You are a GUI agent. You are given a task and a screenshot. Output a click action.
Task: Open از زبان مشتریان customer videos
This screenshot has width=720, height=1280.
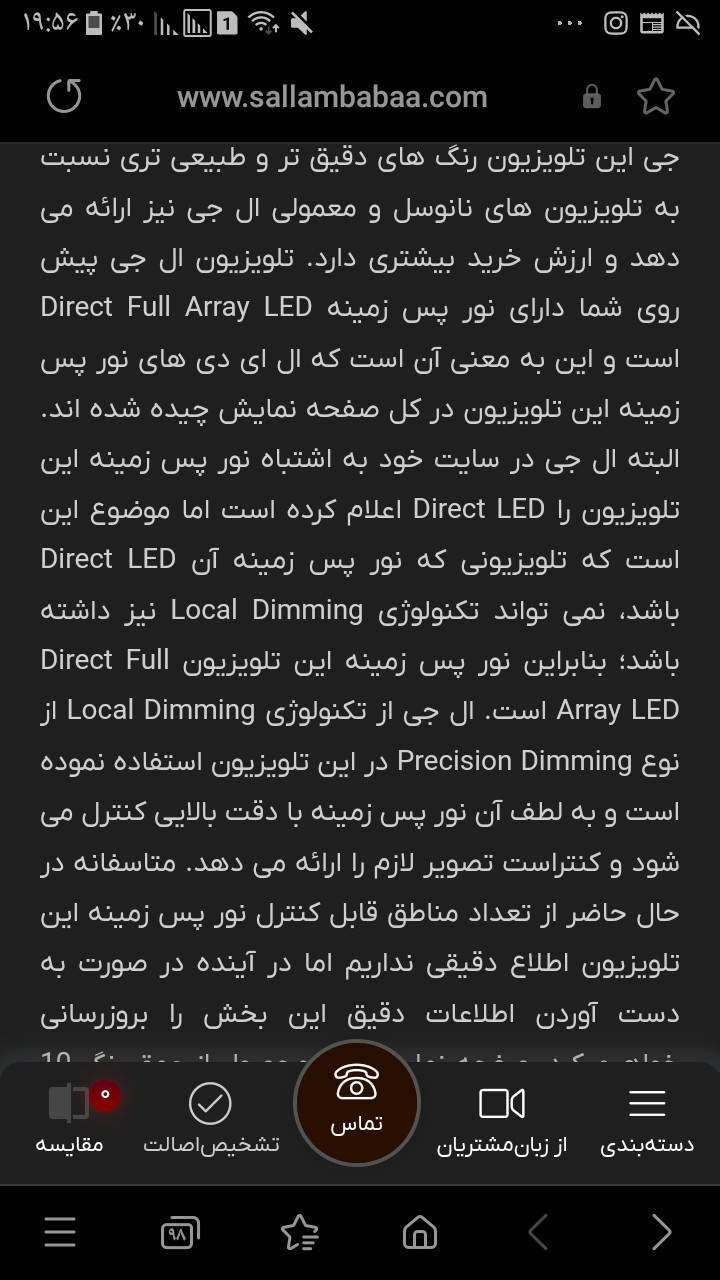coord(502,1118)
